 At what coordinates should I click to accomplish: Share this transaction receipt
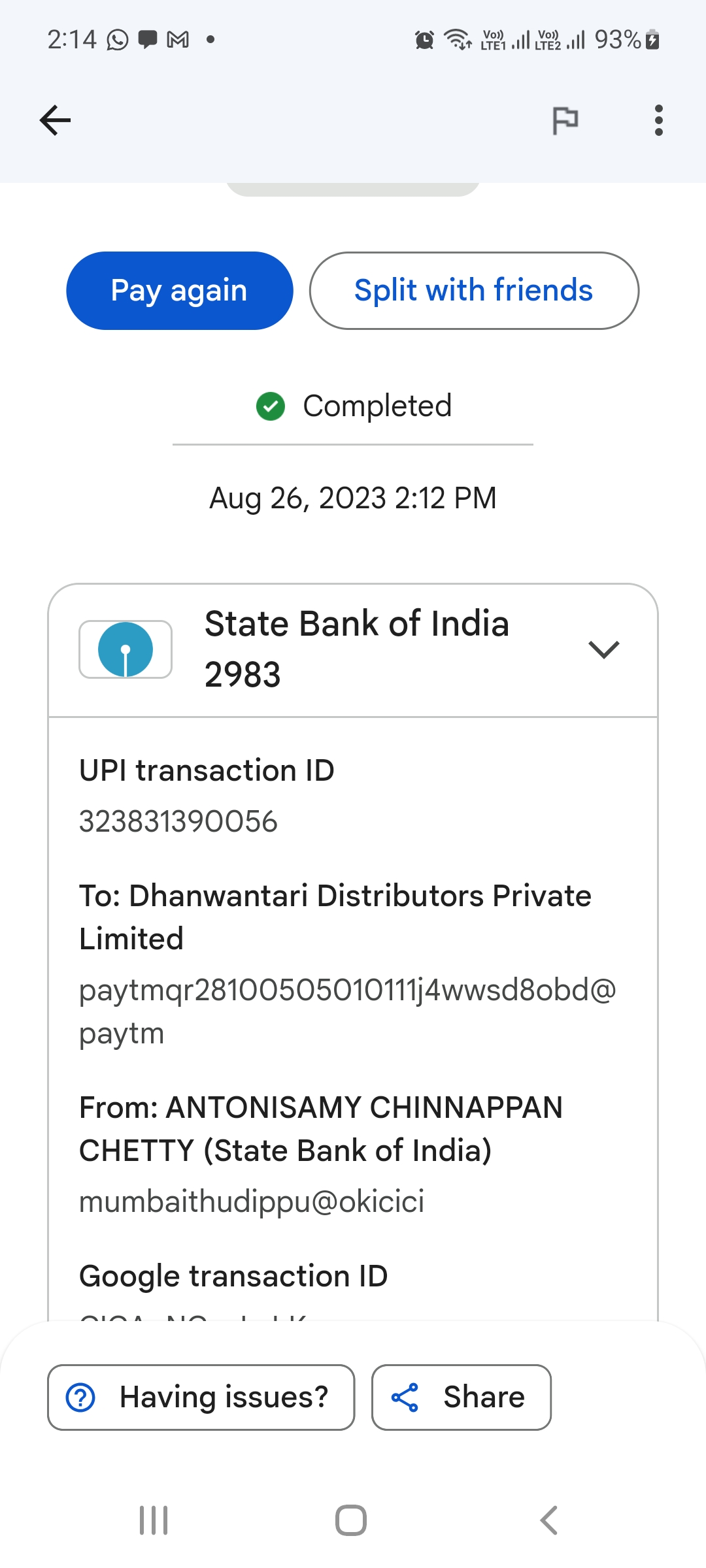(462, 1397)
